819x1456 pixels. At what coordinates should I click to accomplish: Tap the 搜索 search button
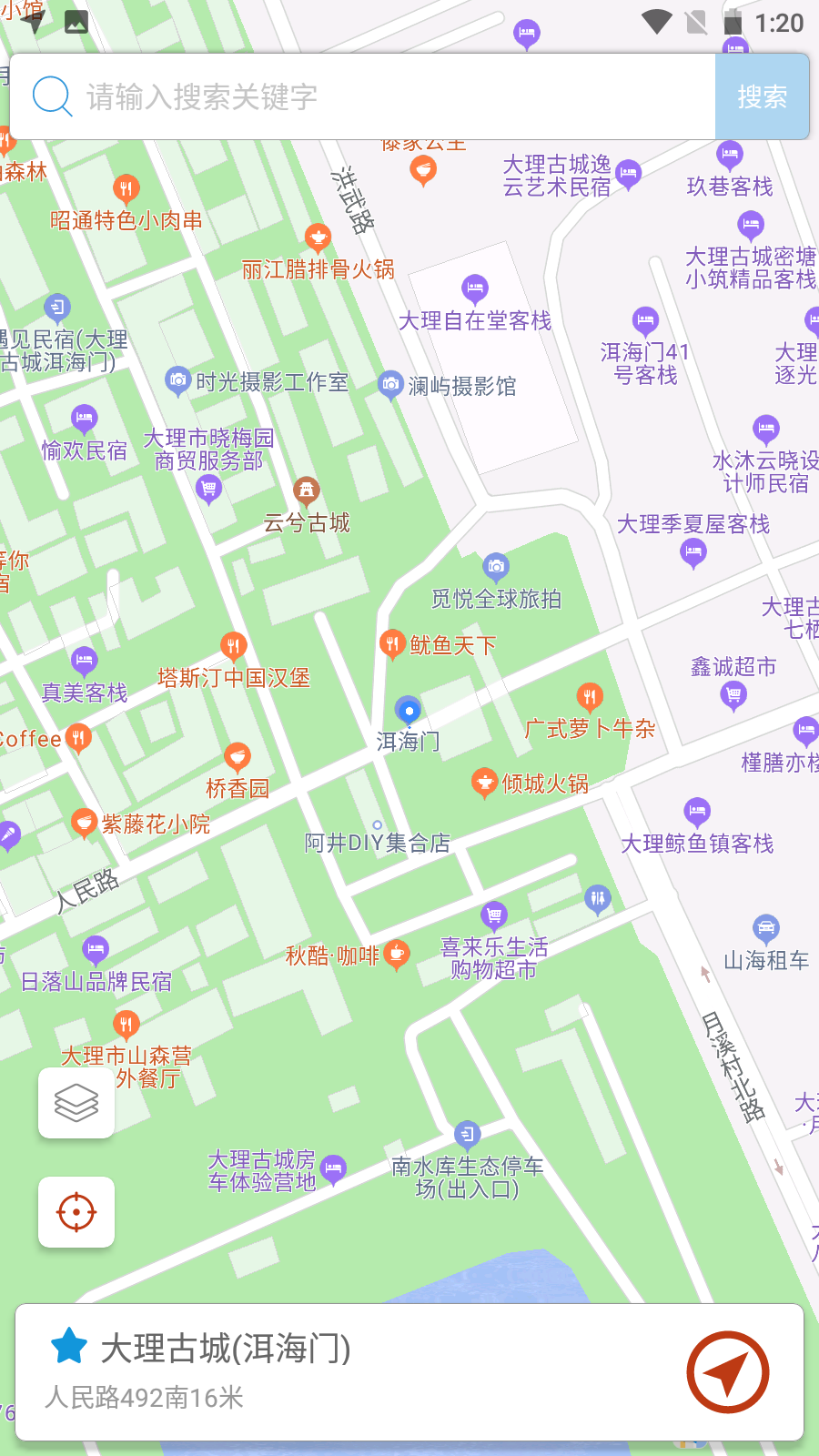762,96
